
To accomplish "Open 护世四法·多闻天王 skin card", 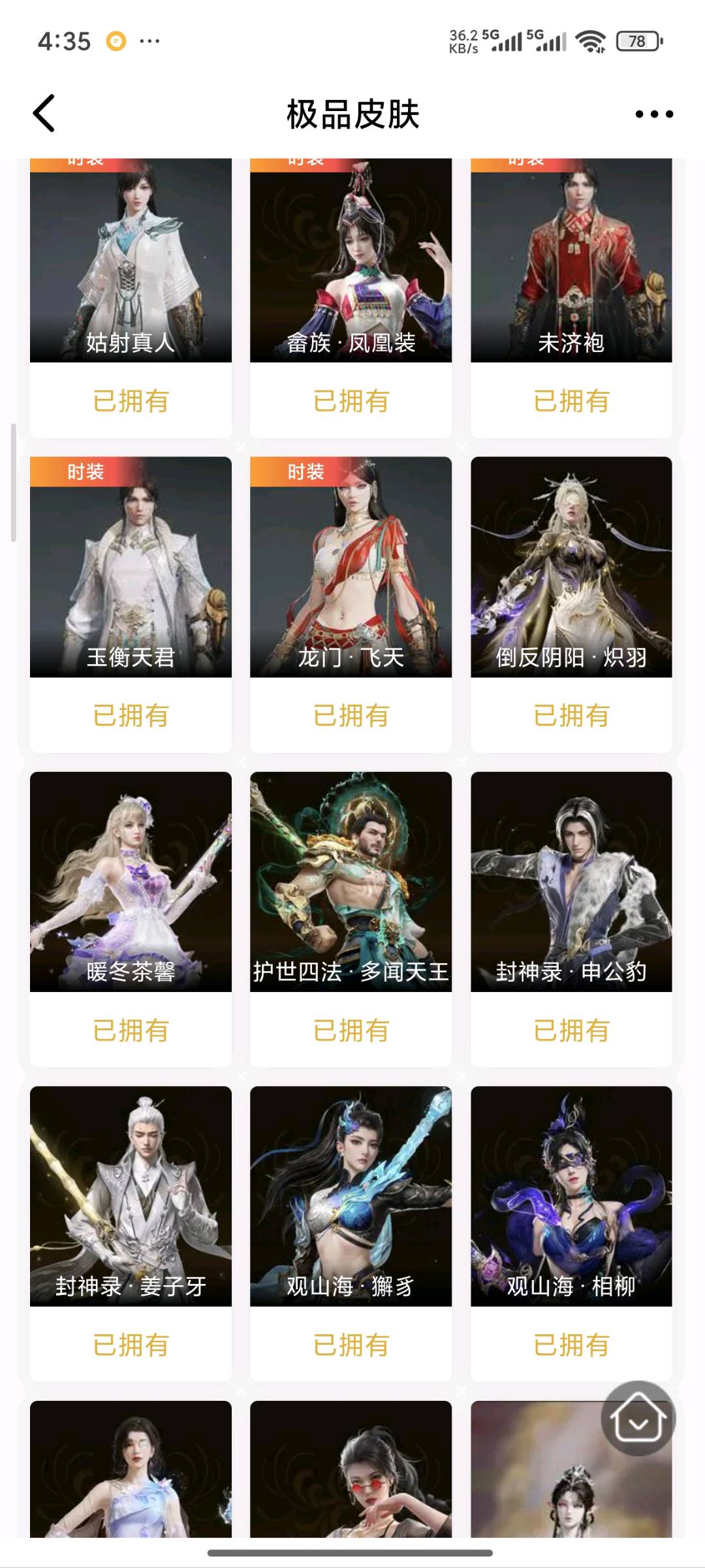I will click(x=351, y=882).
